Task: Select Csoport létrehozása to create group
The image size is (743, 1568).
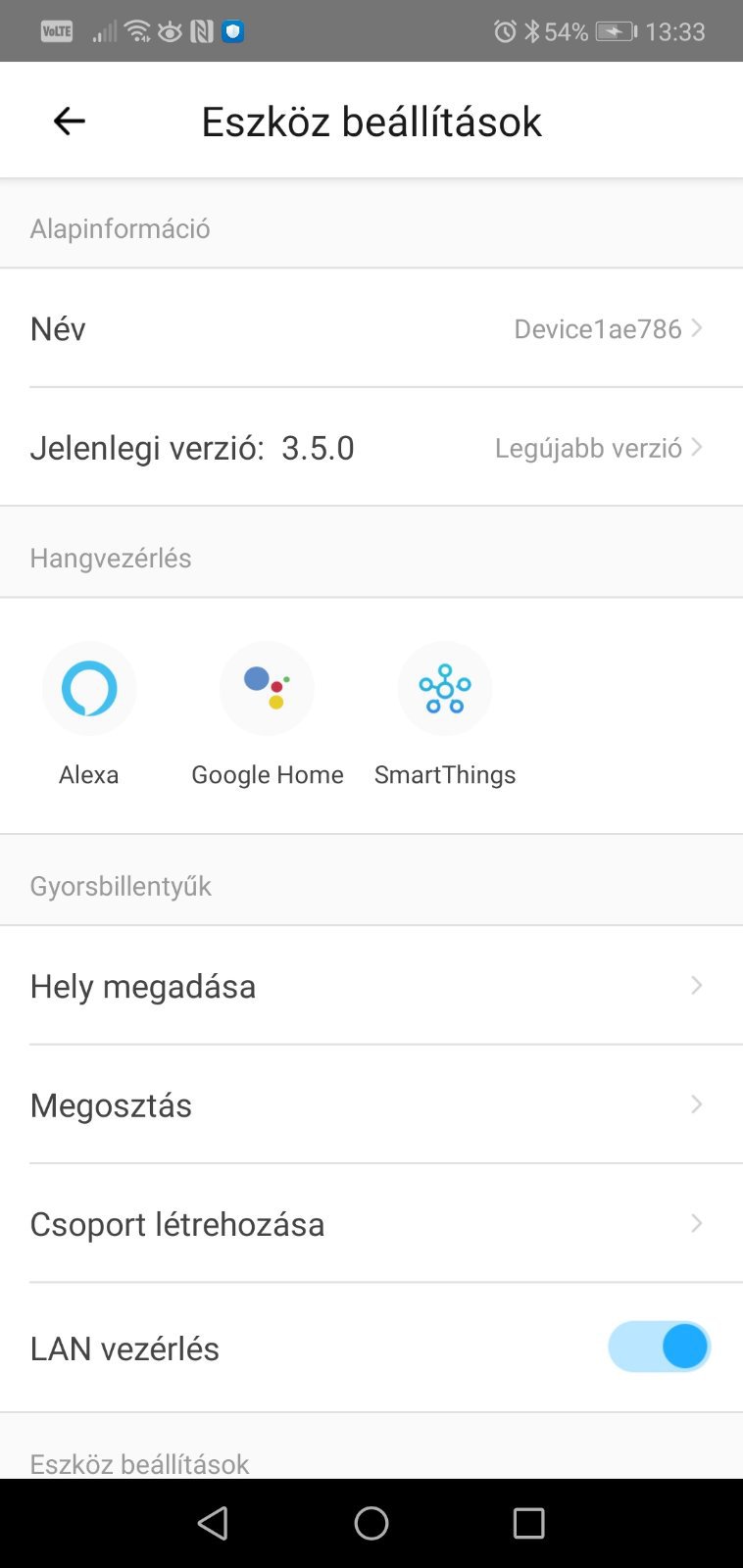Action: pos(371,1224)
